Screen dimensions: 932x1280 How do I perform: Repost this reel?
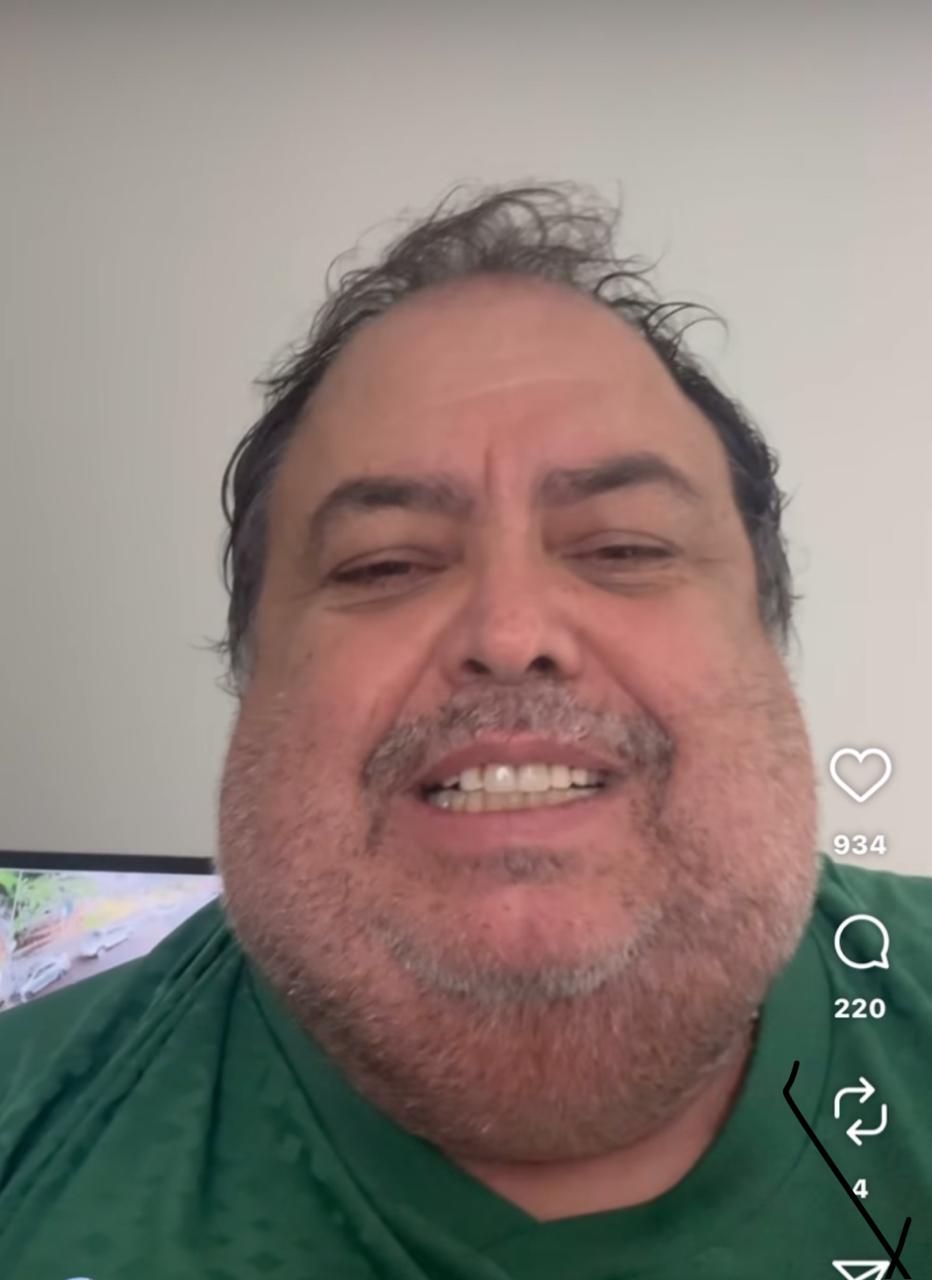click(x=860, y=1111)
